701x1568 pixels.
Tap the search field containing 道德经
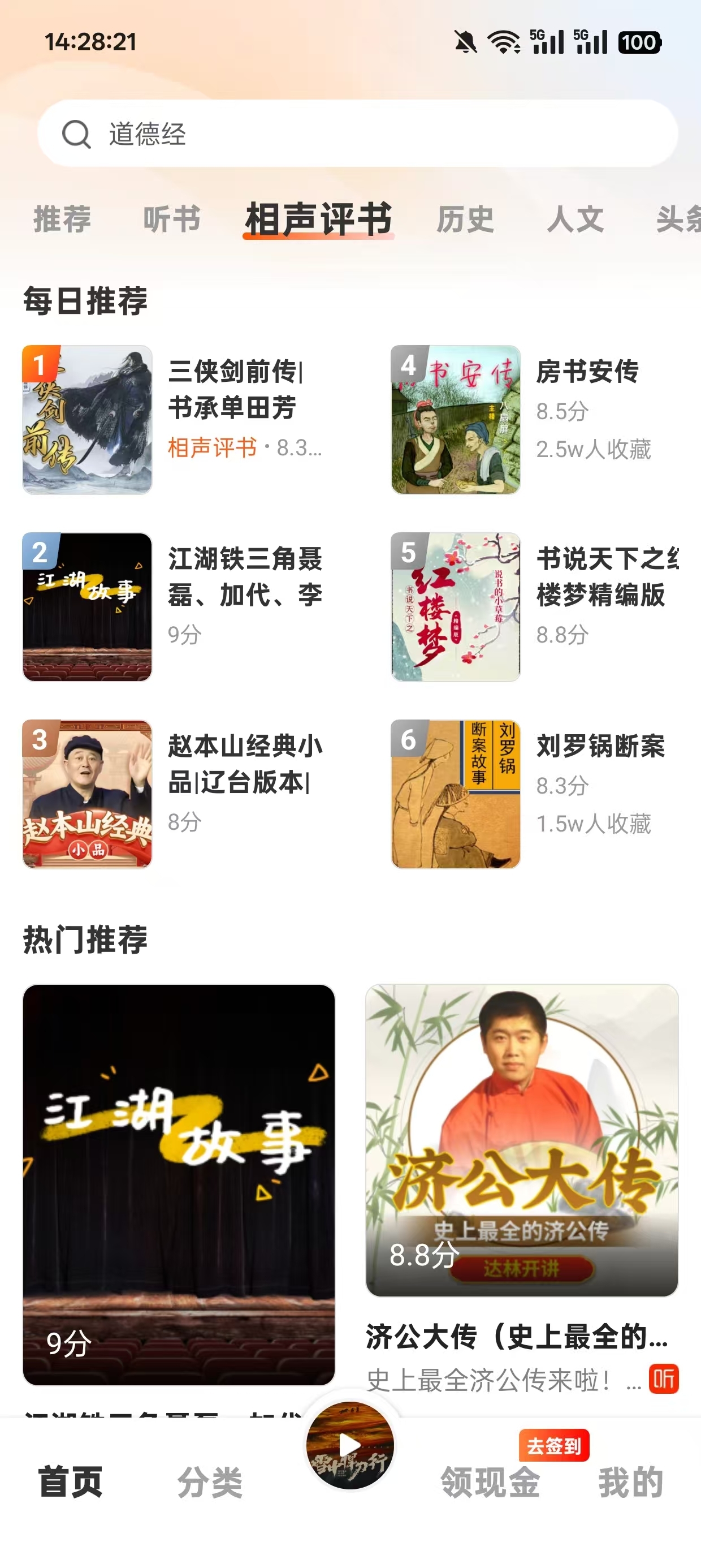click(x=350, y=134)
